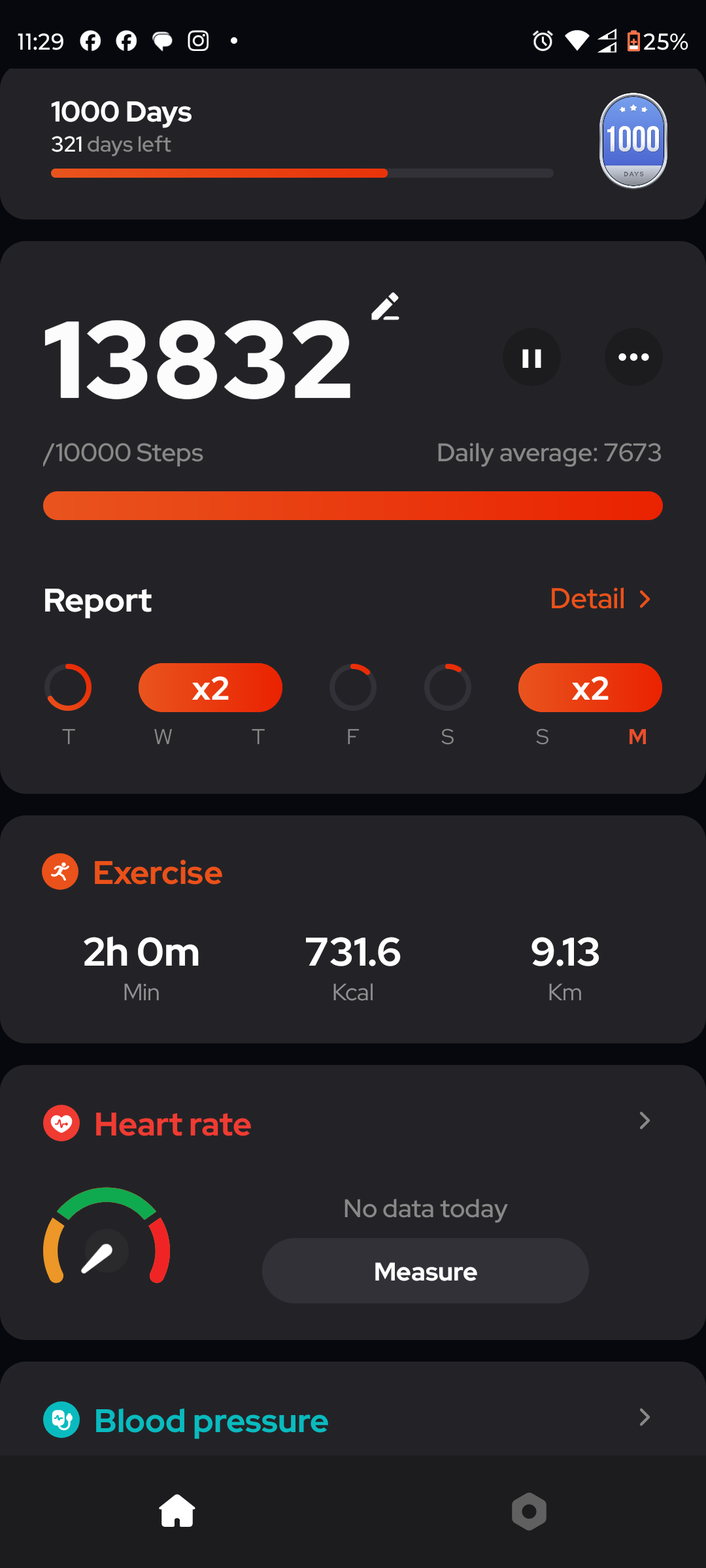The width and height of the screenshot is (706, 1568).
Task: Select Friday's ring in the report
Action: point(352,687)
